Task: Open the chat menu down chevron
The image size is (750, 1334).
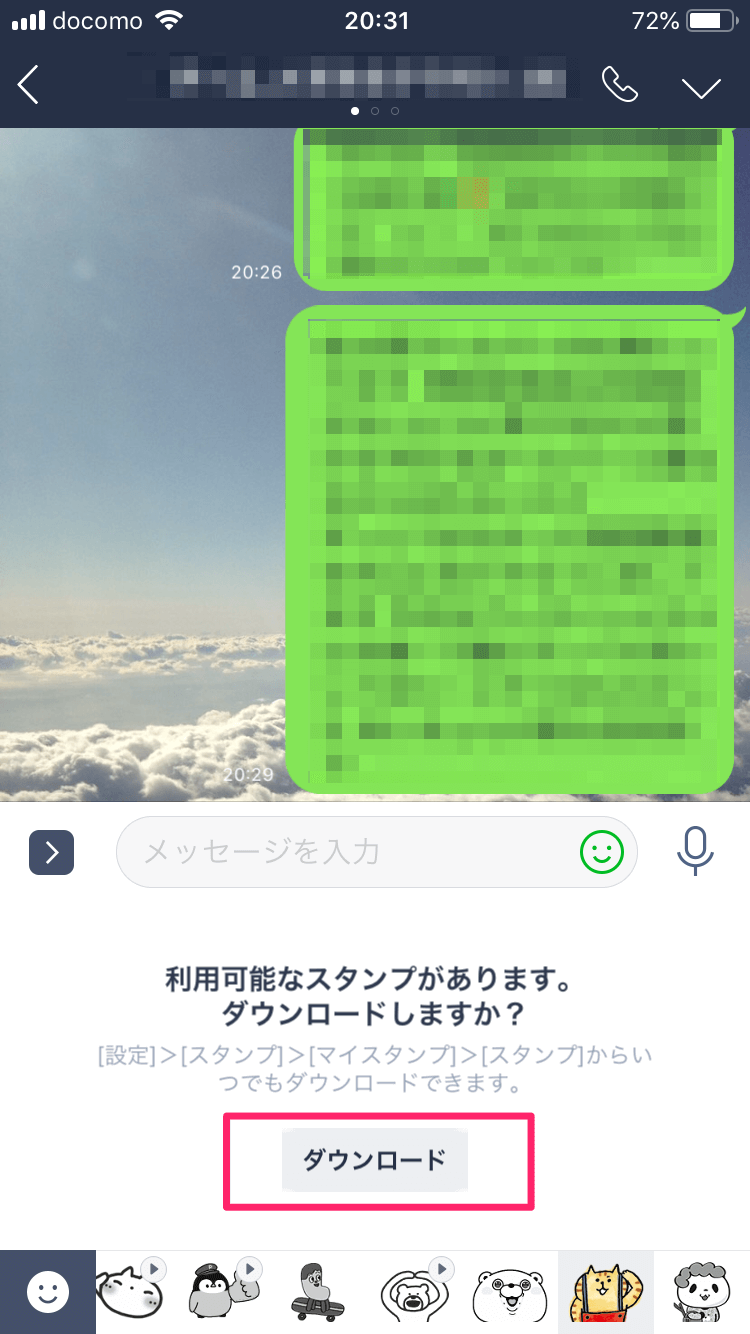Action: 701,87
